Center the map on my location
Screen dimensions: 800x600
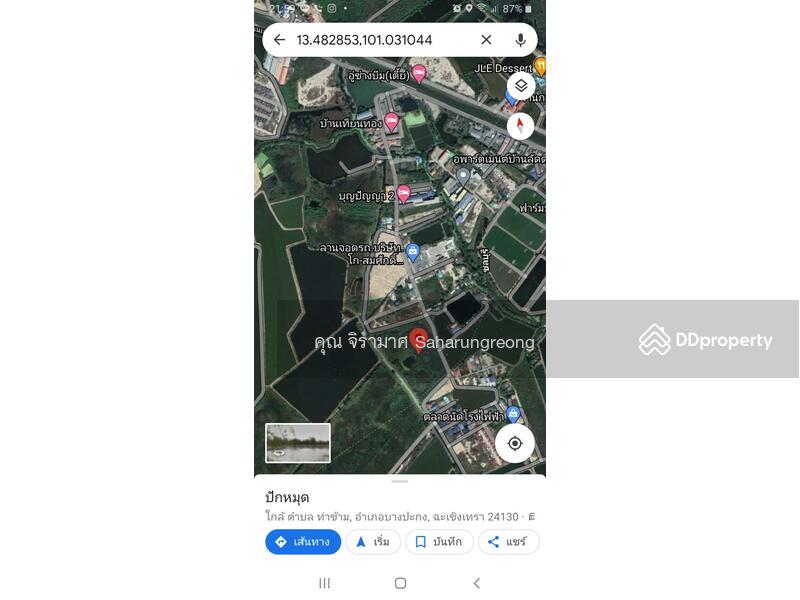tap(515, 443)
